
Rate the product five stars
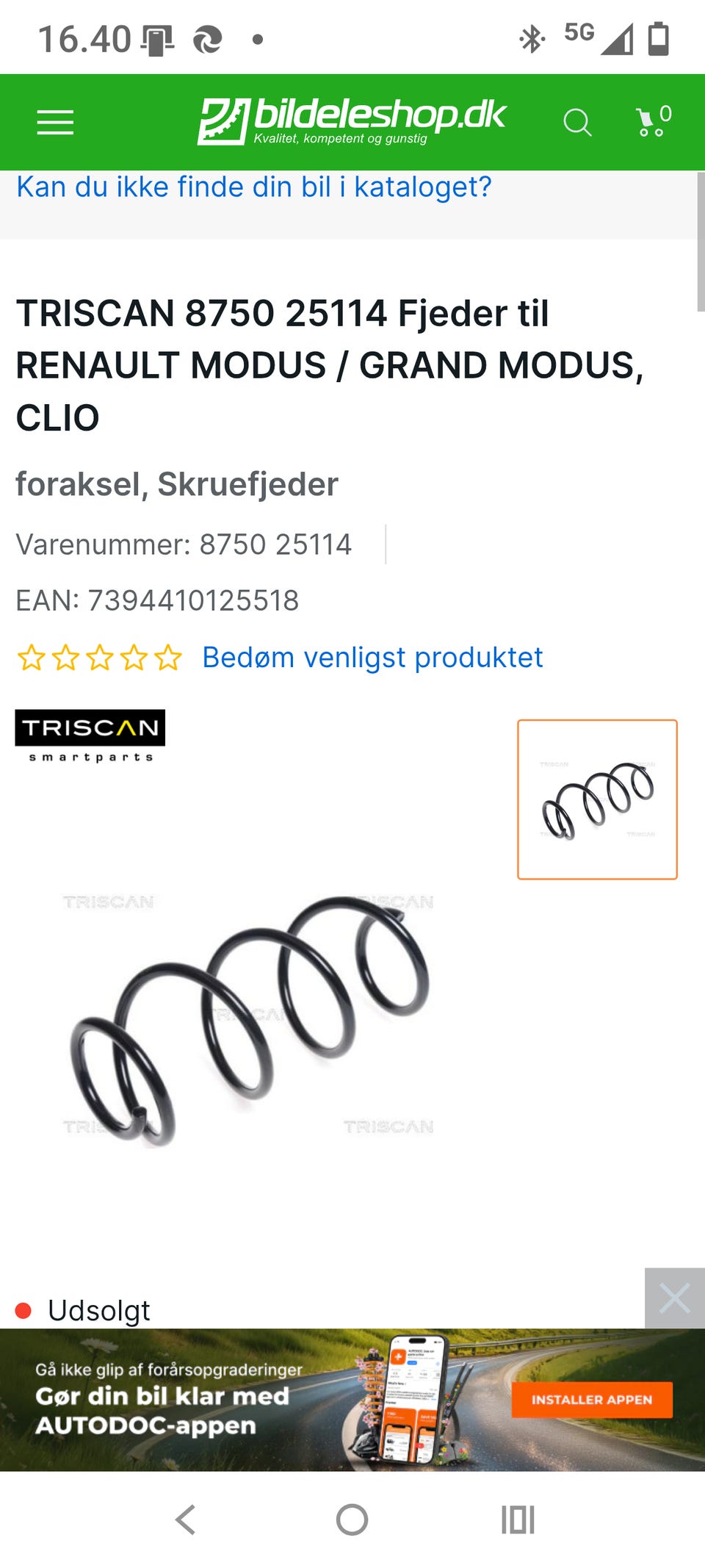[x=170, y=658]
